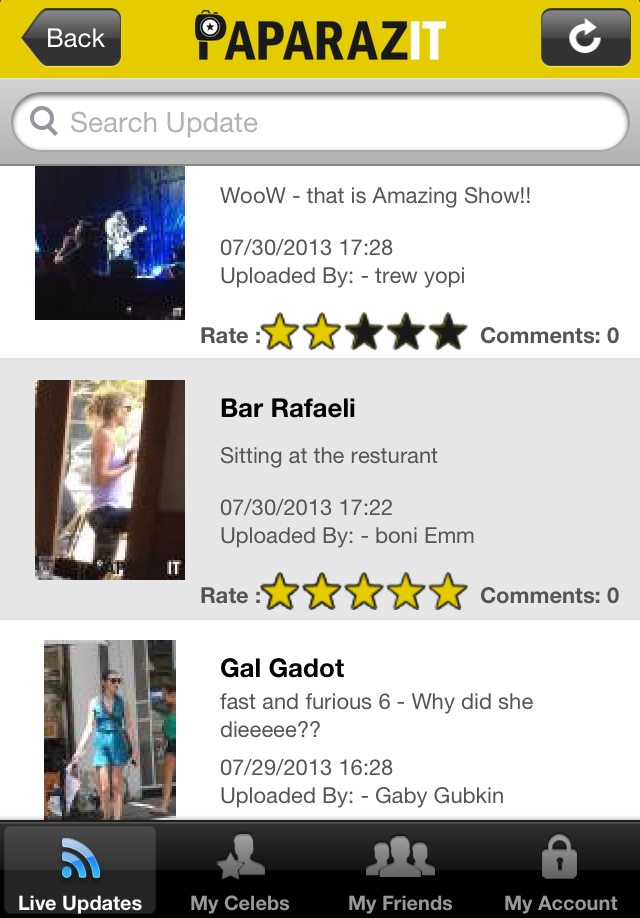Open the Bar Rafaeli update
The height and width of the screenshot is (918, 640).
(x=400, y=470)
